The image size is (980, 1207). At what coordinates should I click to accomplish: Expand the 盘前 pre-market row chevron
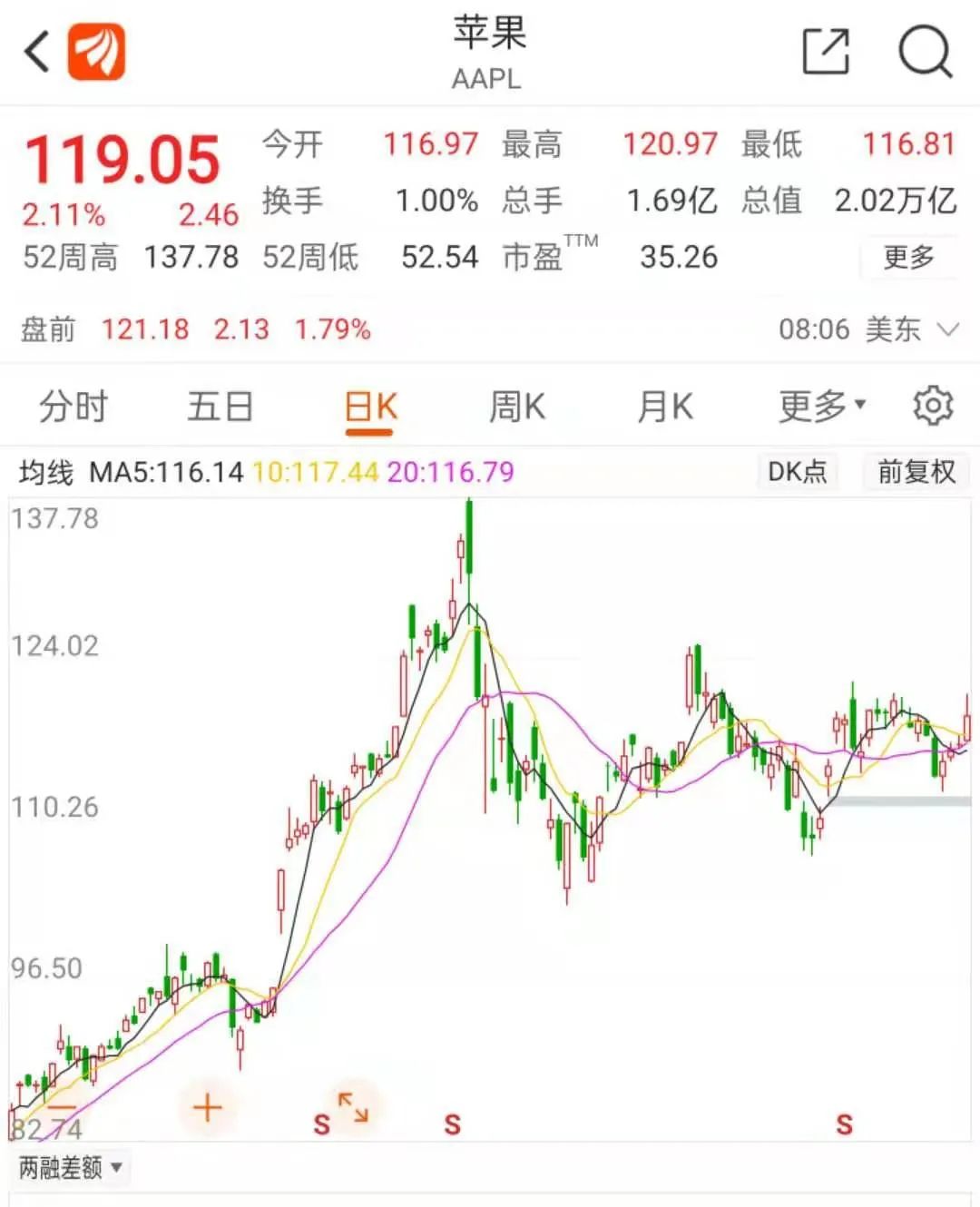tap(947, 329)
